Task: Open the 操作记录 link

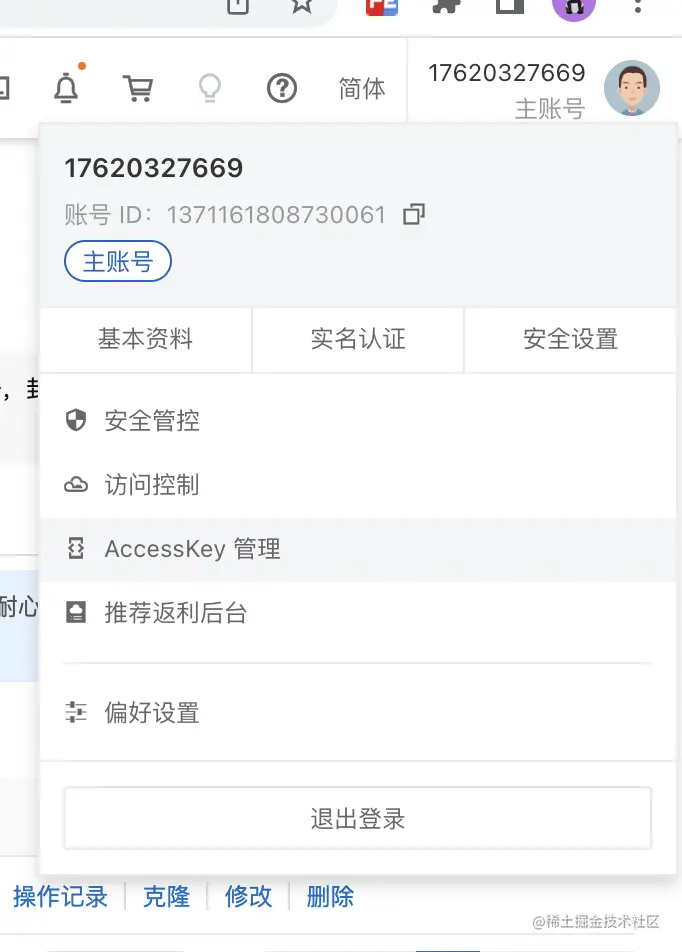Action: pos(60,896)
